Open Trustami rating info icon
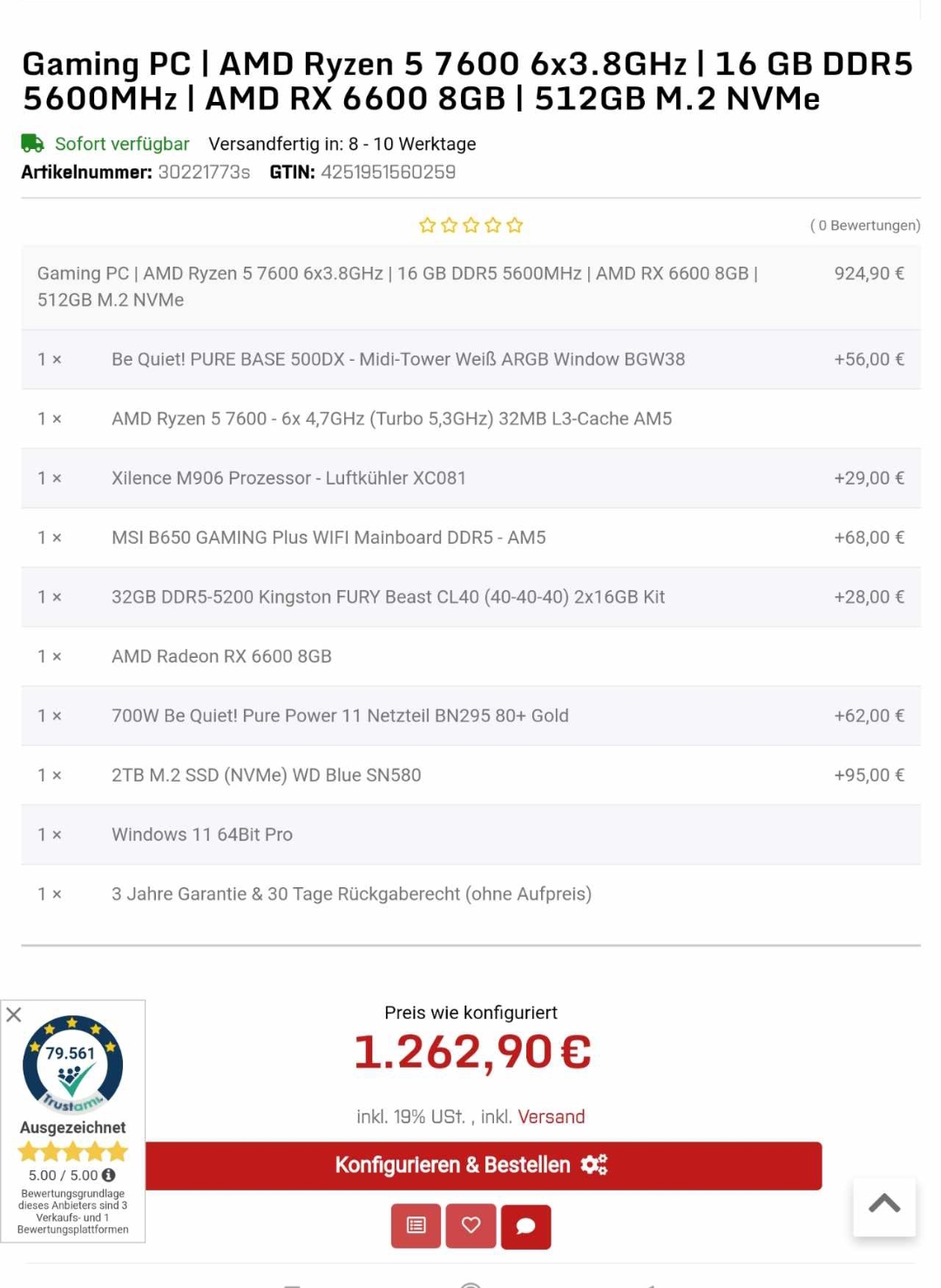This screenshot has height=1288, width=941. click(x=109, y=1175)
